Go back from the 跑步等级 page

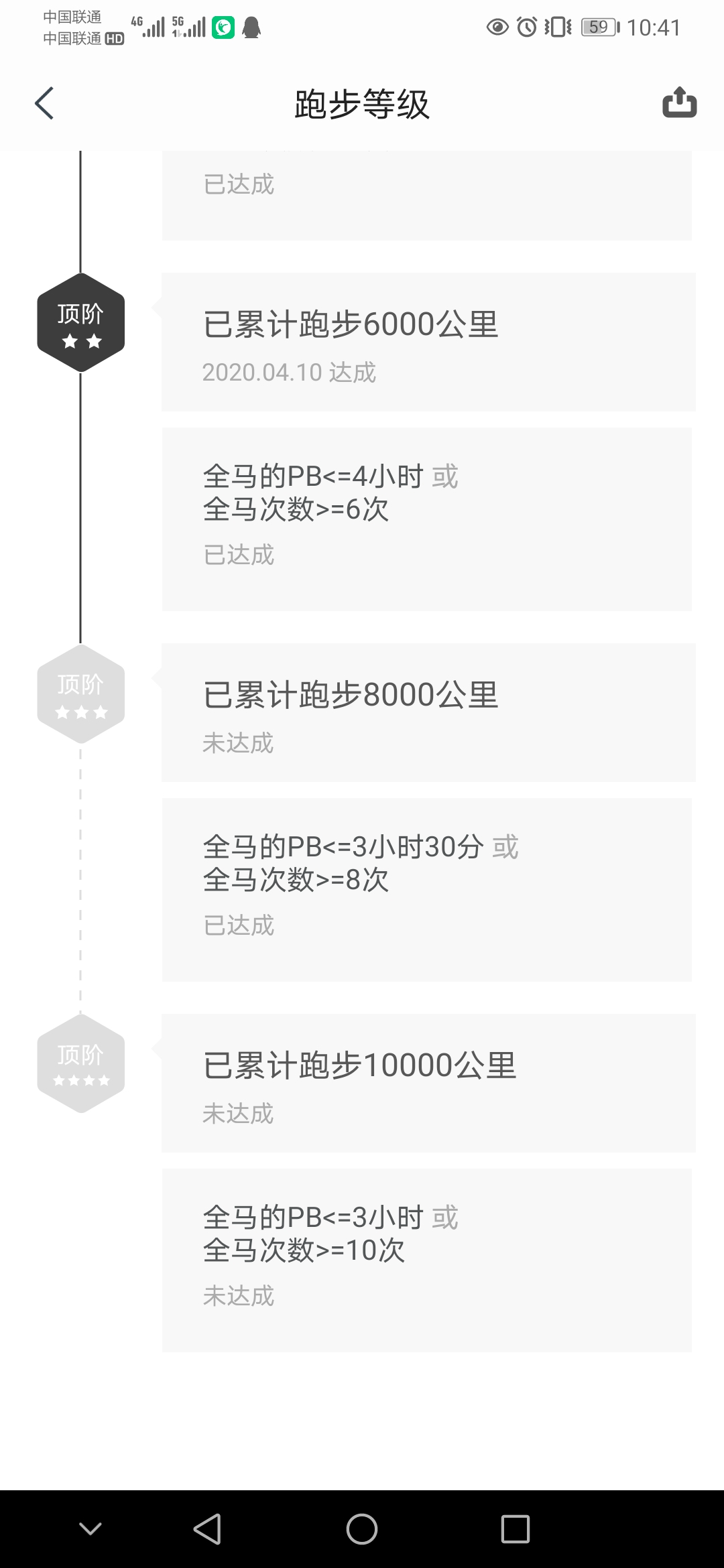click(x=44, y=104)
